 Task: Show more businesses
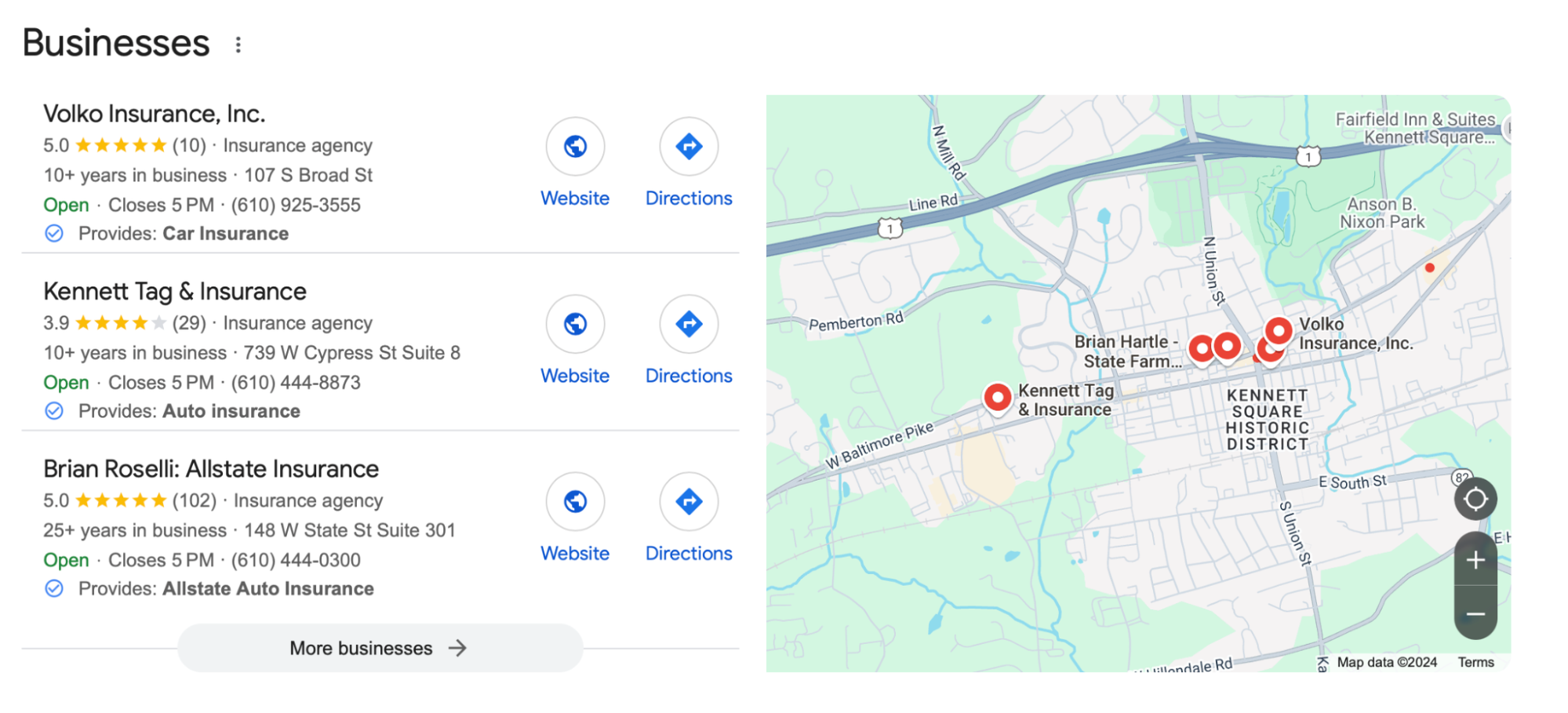point(380,648)
